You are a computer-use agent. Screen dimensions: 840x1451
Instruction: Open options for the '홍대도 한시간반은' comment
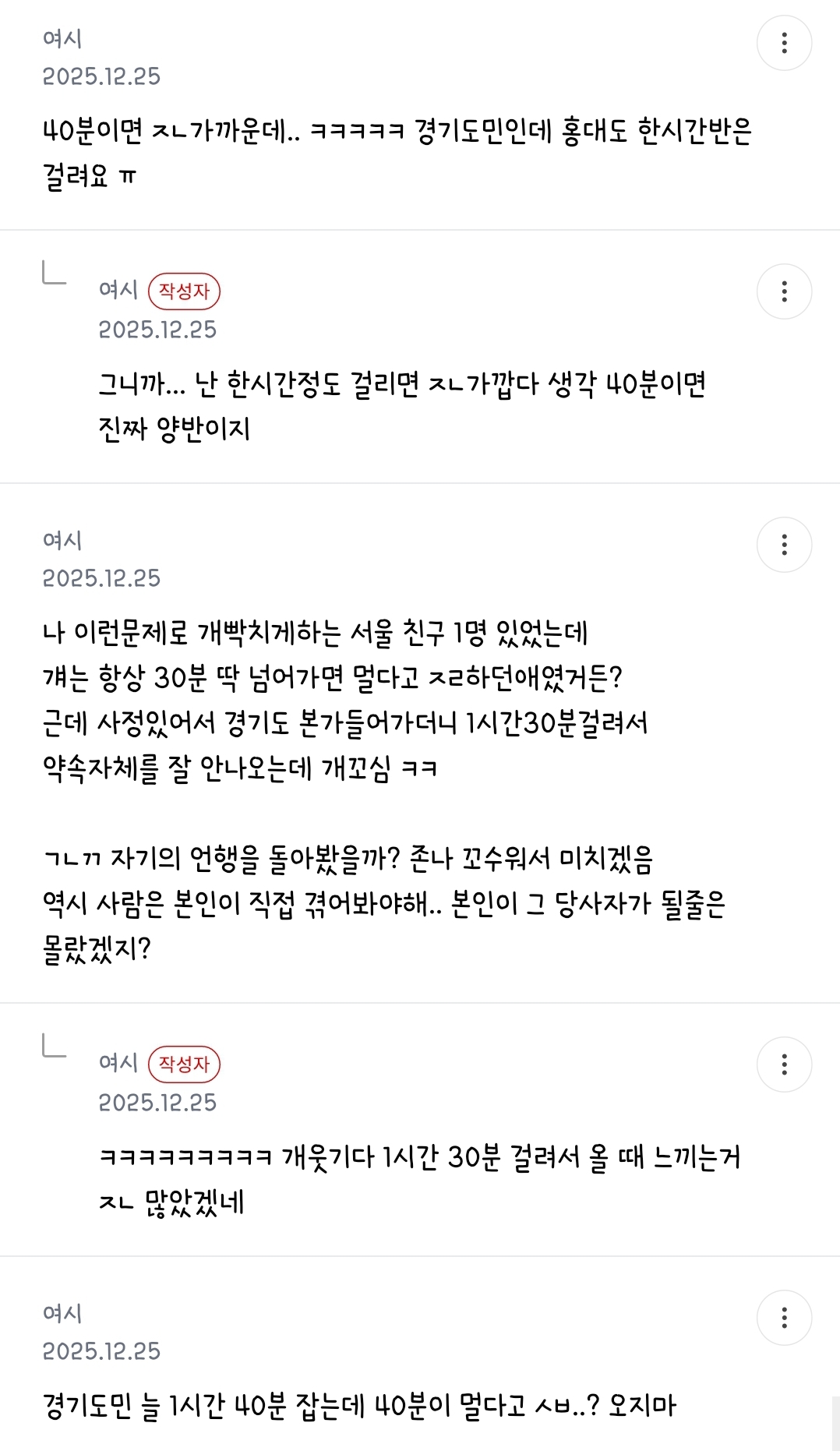[x=784, y=43]
